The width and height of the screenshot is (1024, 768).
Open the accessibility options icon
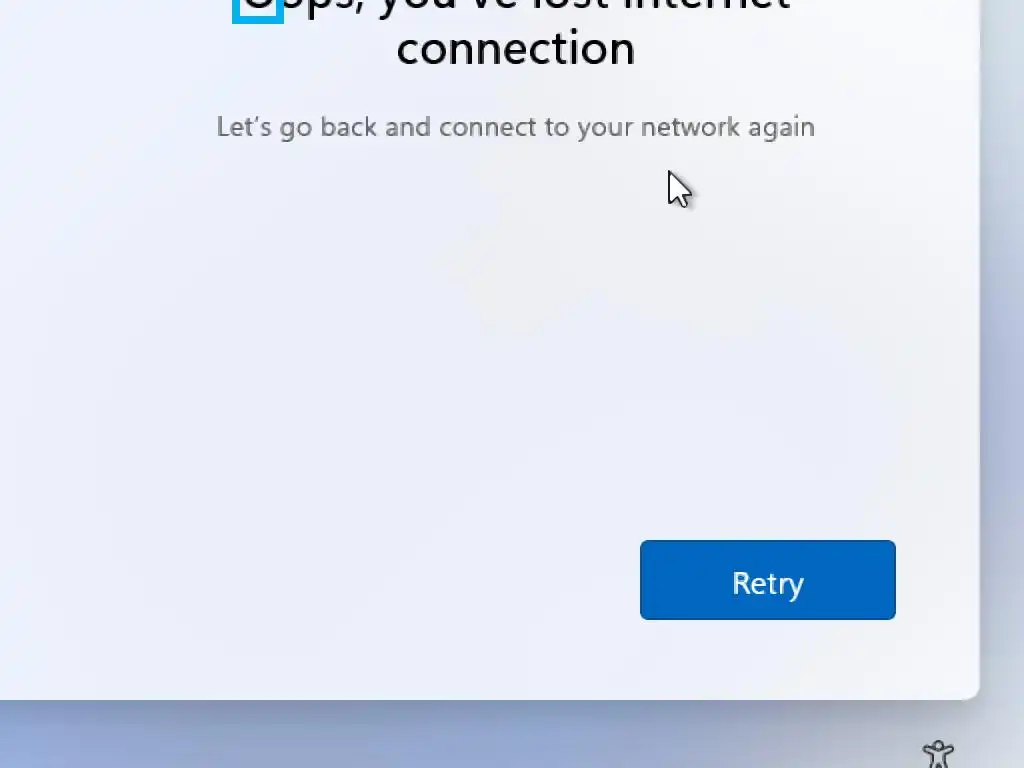[938, 754]
